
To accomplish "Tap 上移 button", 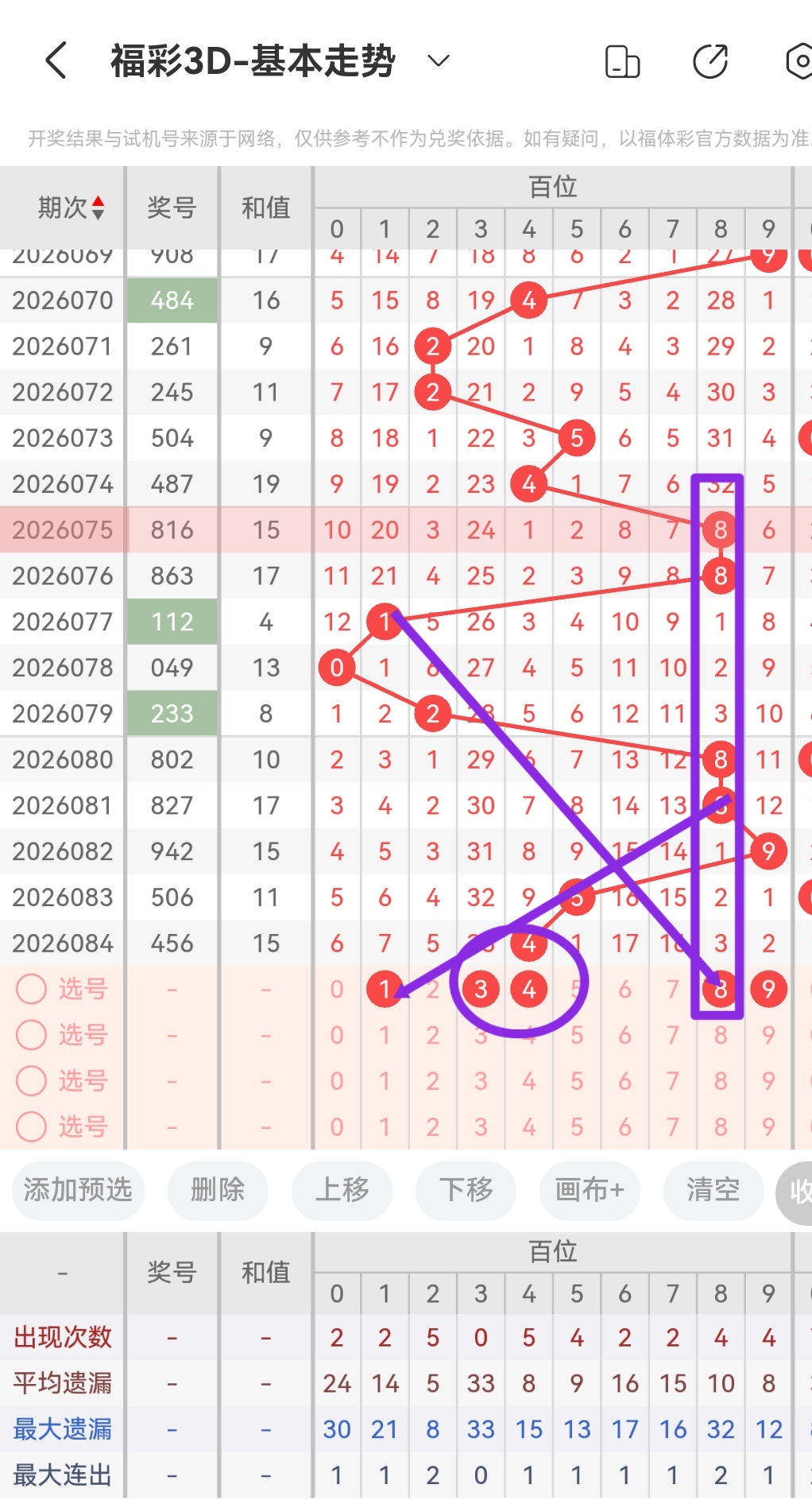I will point(342,1190).
